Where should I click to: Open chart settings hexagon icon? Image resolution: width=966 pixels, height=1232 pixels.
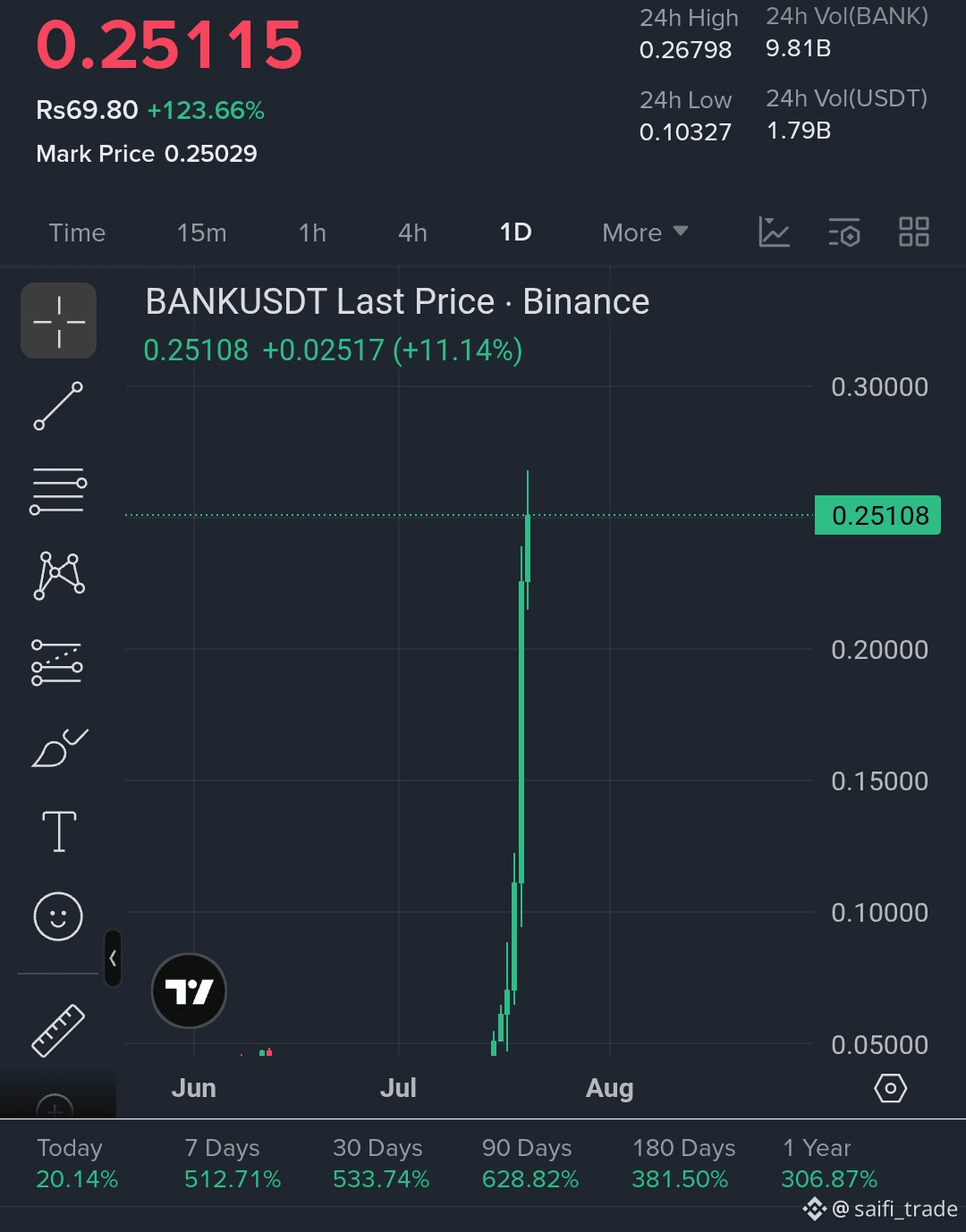pos(891,1088)
